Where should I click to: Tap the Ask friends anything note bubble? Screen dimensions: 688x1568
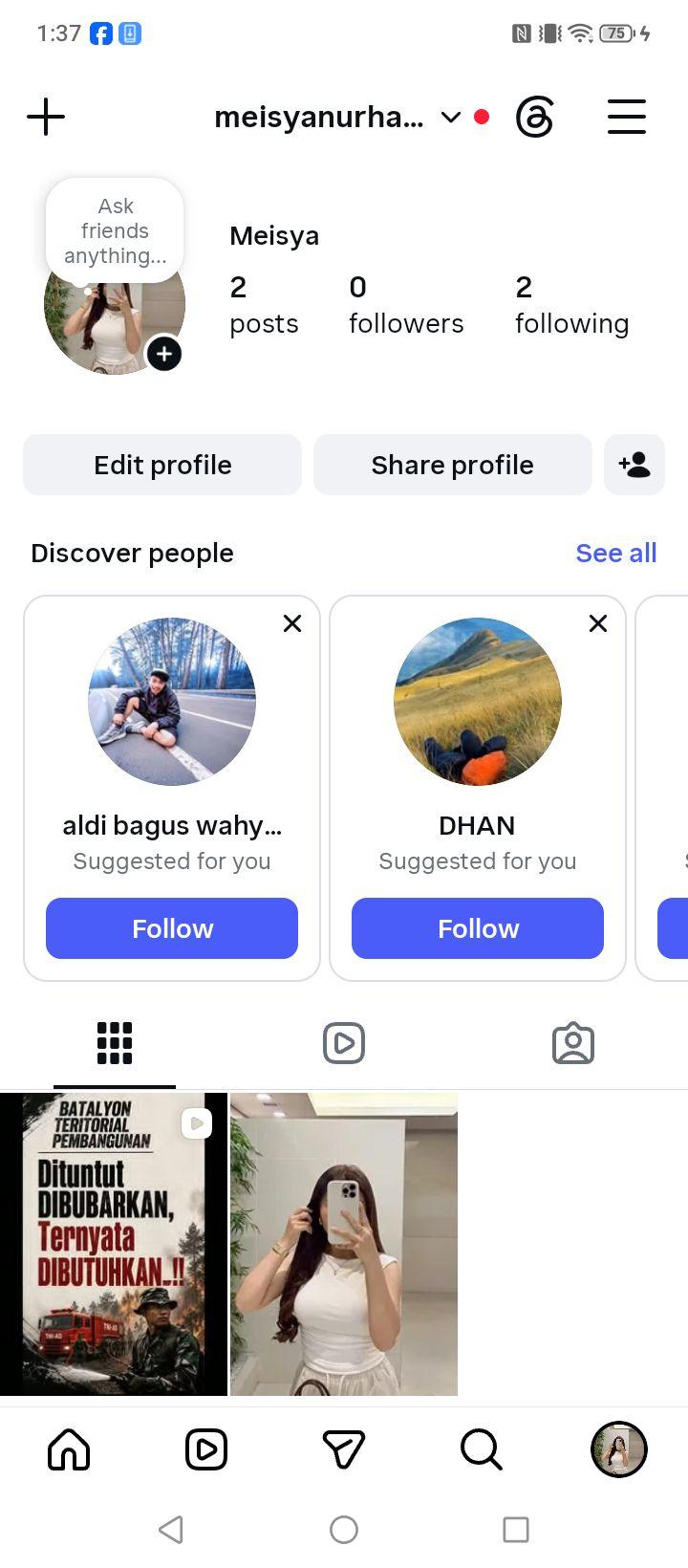(115, 230)
